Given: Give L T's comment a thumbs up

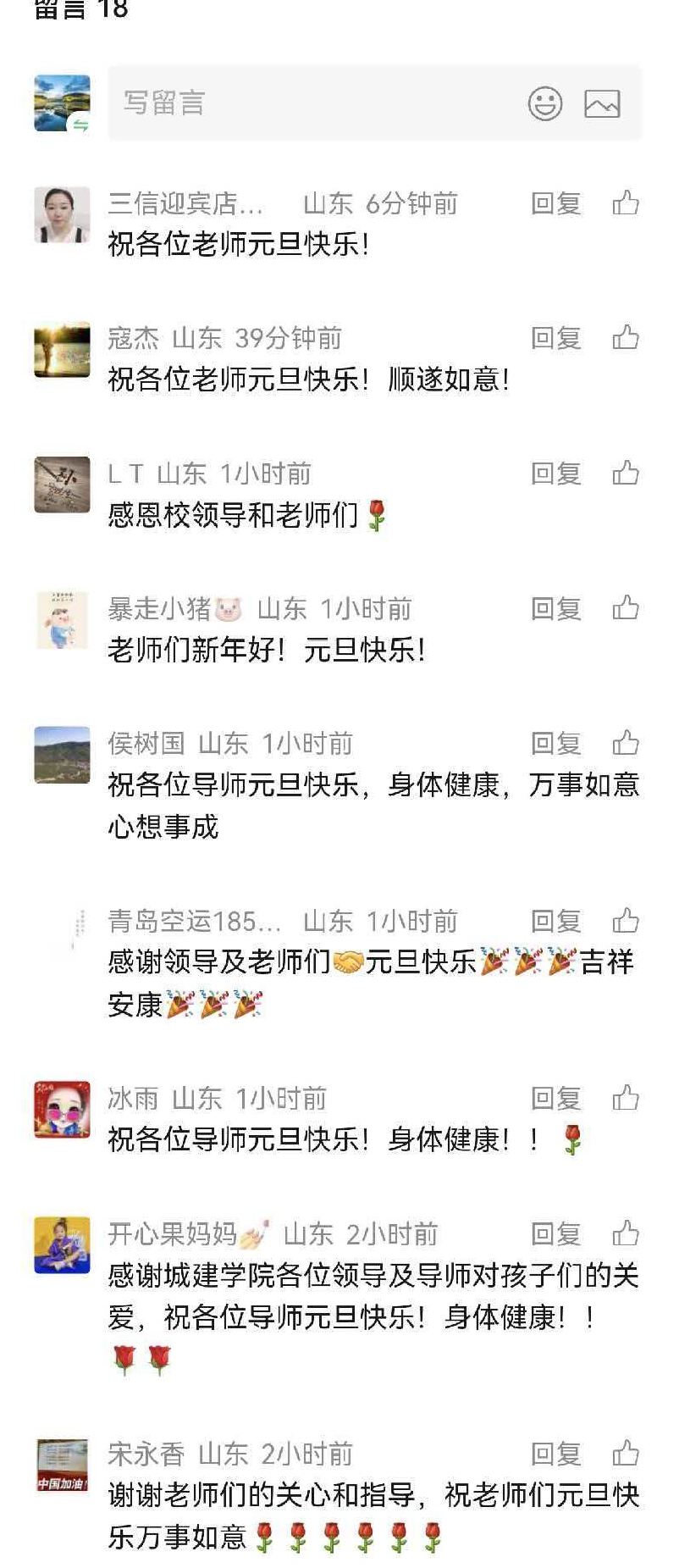Looking at the screenshot, I should [626, 474].
